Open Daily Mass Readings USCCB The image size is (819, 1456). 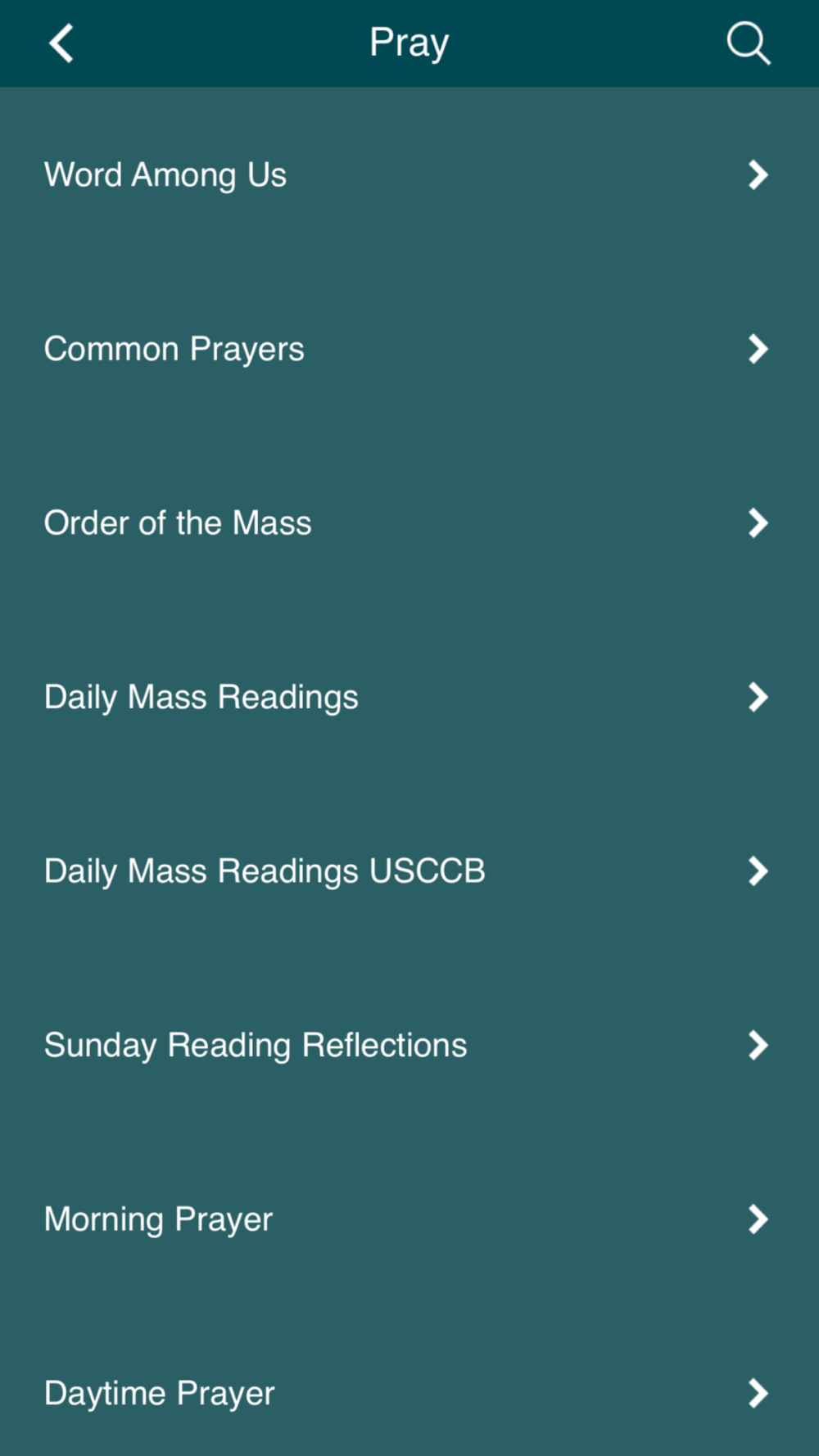point(409,870)
